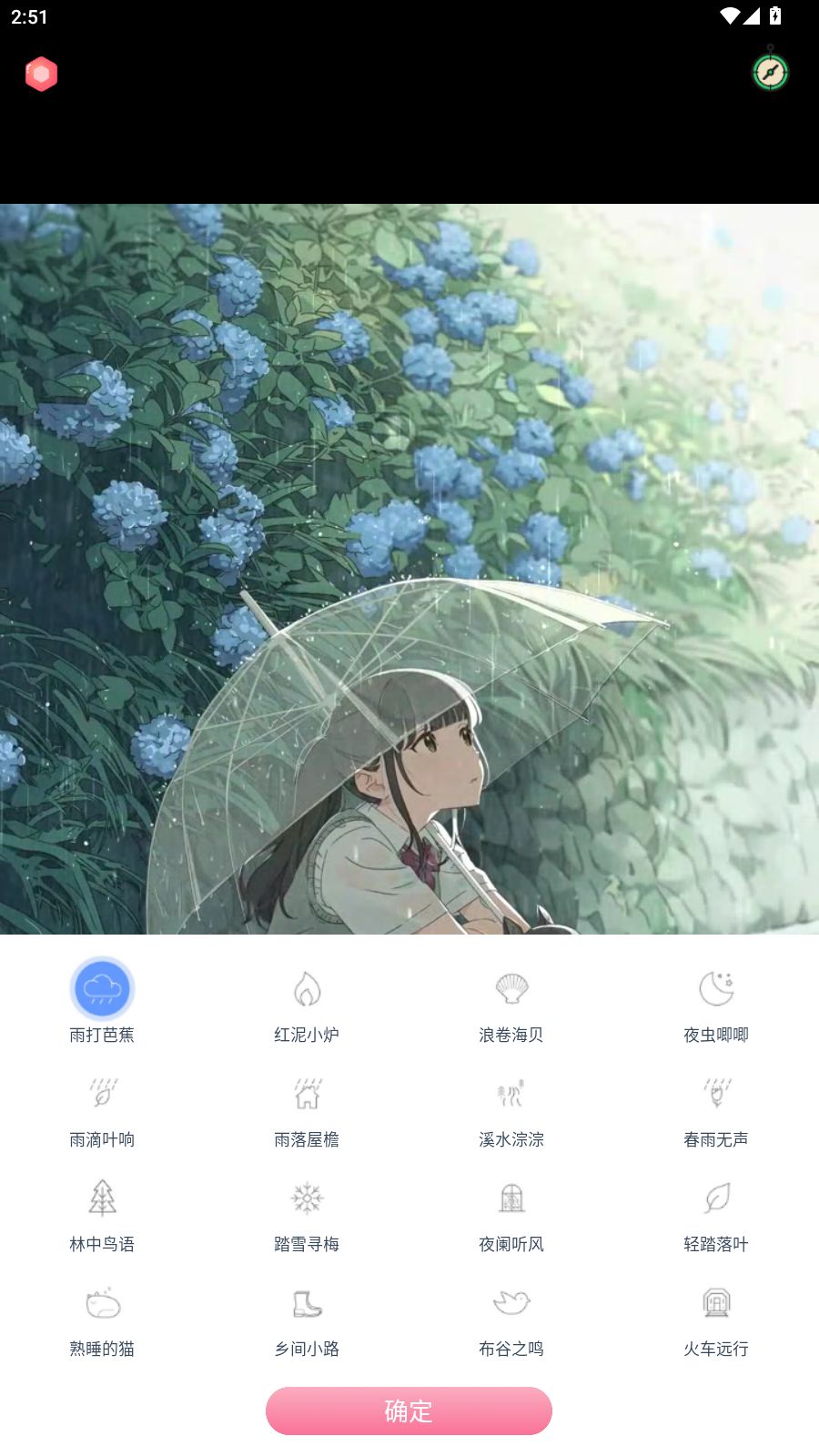Open the green compass icon top right
Image resolution: width=819 pixels, height=1456 pixels.
click(x=770, y=71)
